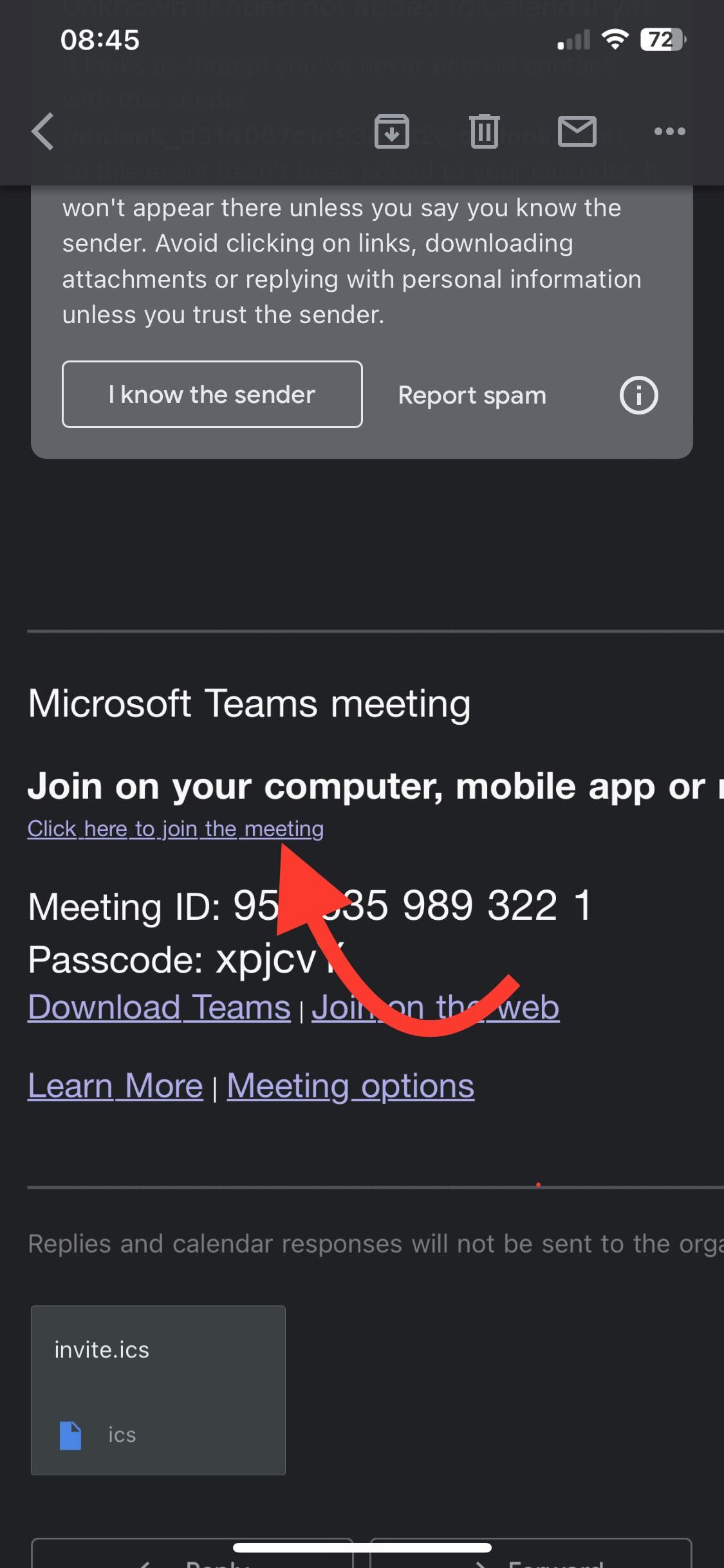Open the Learn More link
724x1568 pixels.
pos(115,1087)
